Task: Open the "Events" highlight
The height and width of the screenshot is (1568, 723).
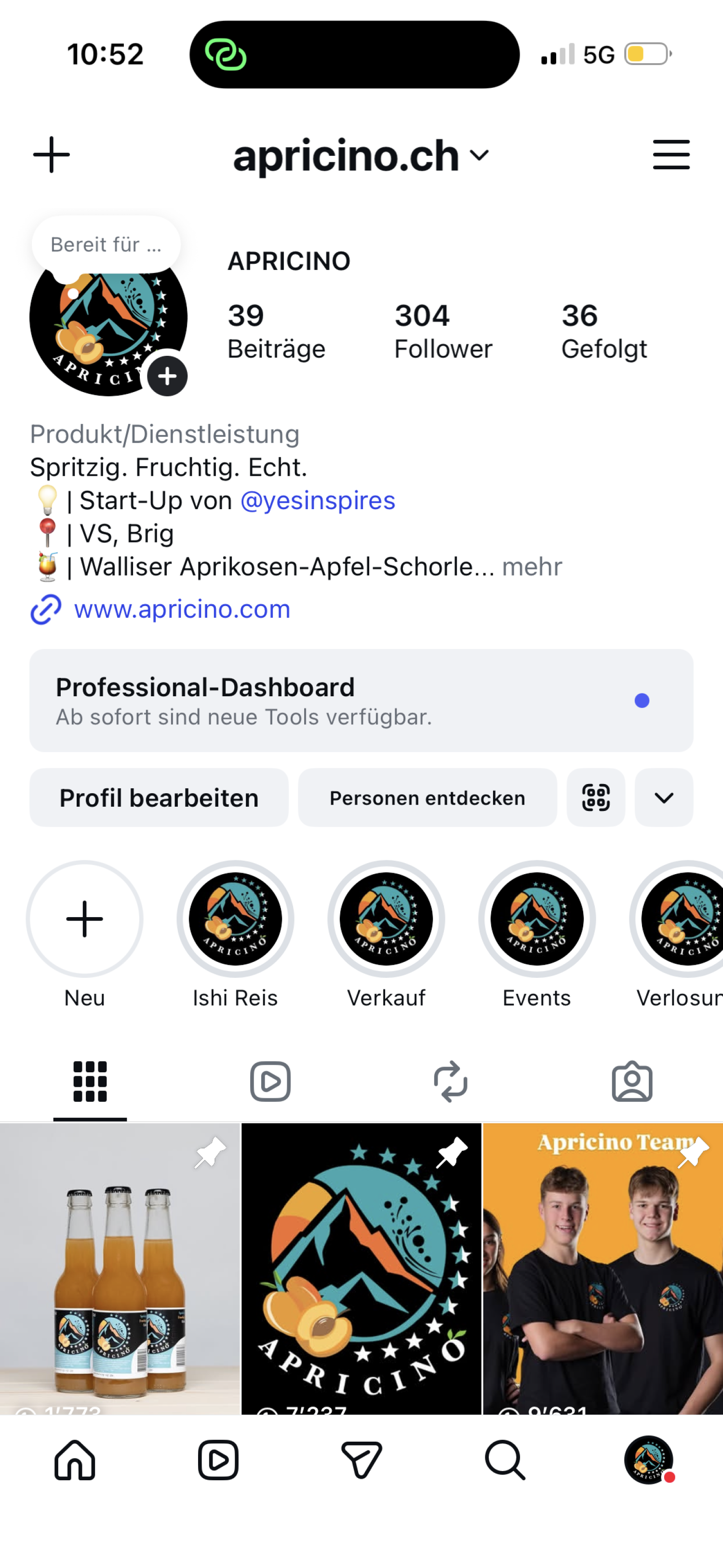Action: click(x=537, y=919)
